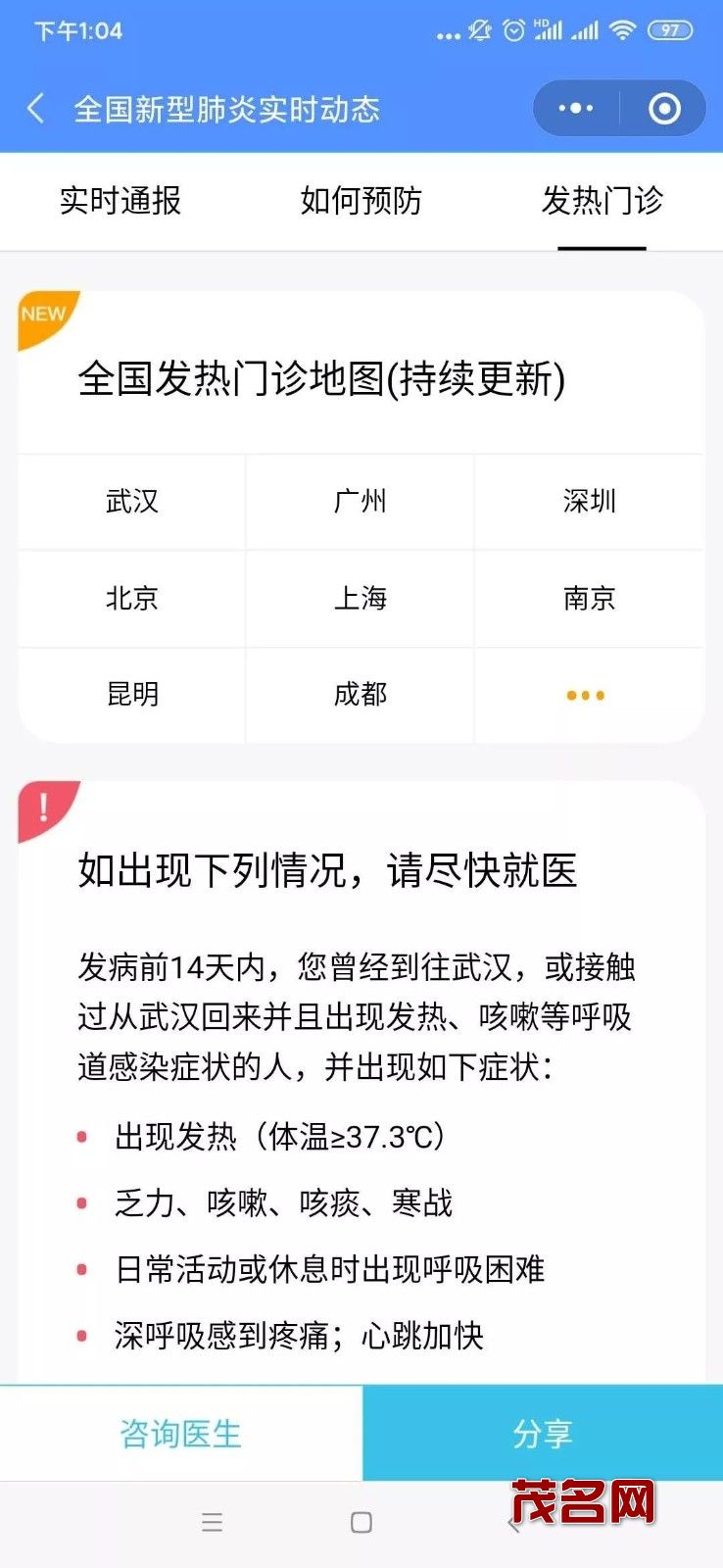Choose 南京 in the city grid
This screenshot has height=1568, width=723.
(x=589, y=598)
